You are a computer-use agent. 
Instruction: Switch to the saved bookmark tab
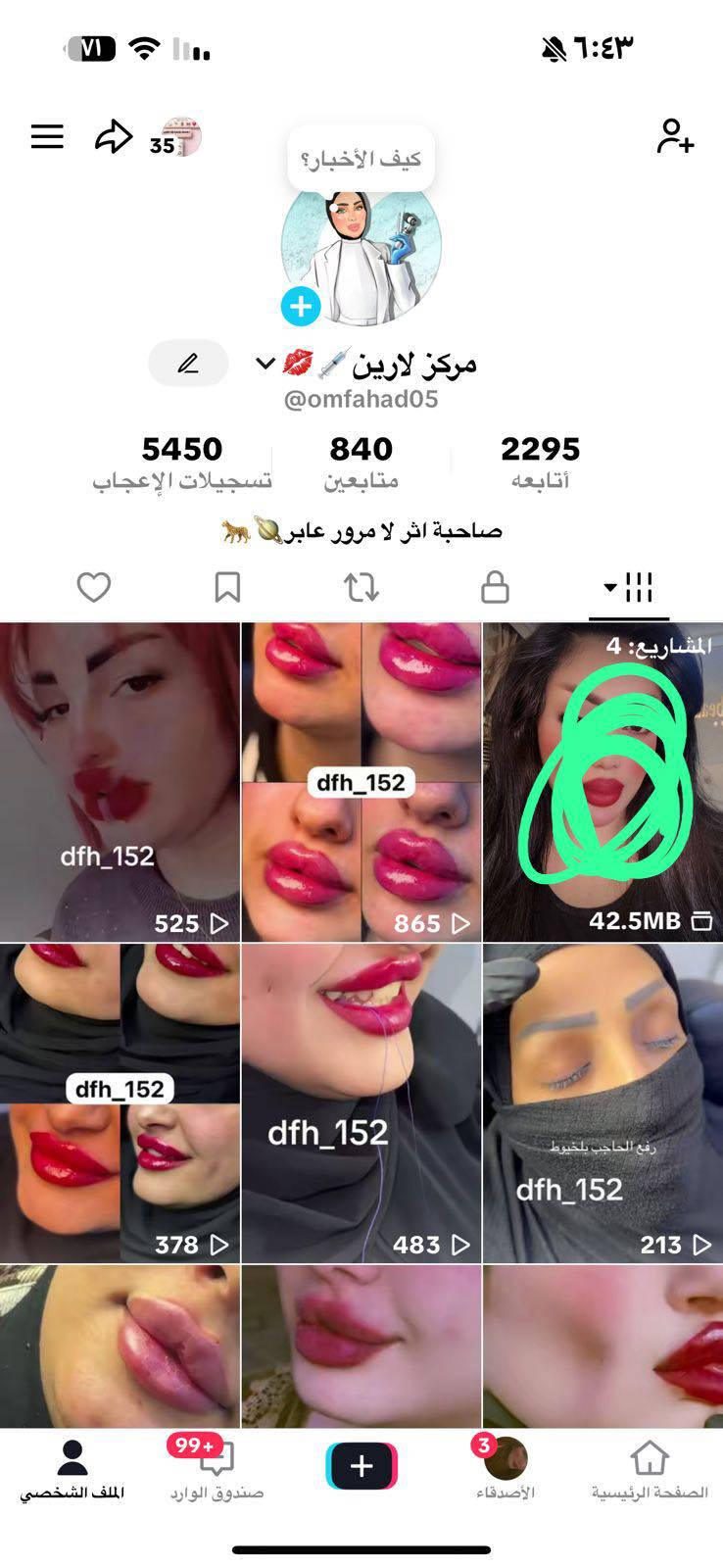coord(227,587)
